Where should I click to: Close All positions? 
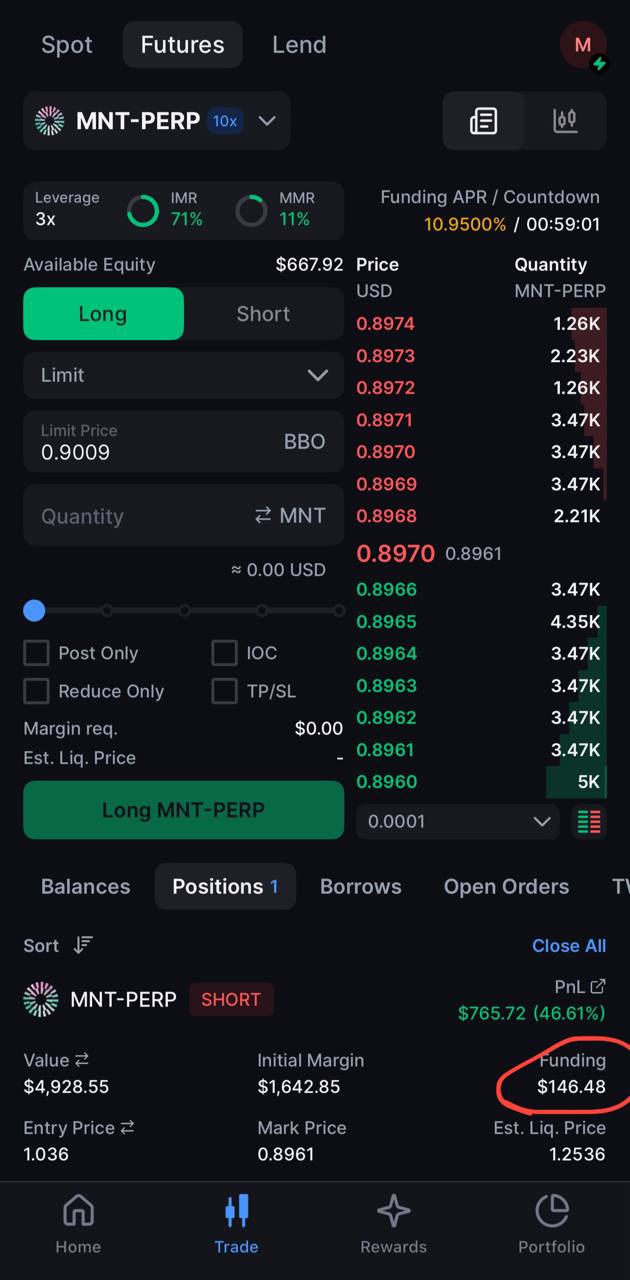(568, 946)
